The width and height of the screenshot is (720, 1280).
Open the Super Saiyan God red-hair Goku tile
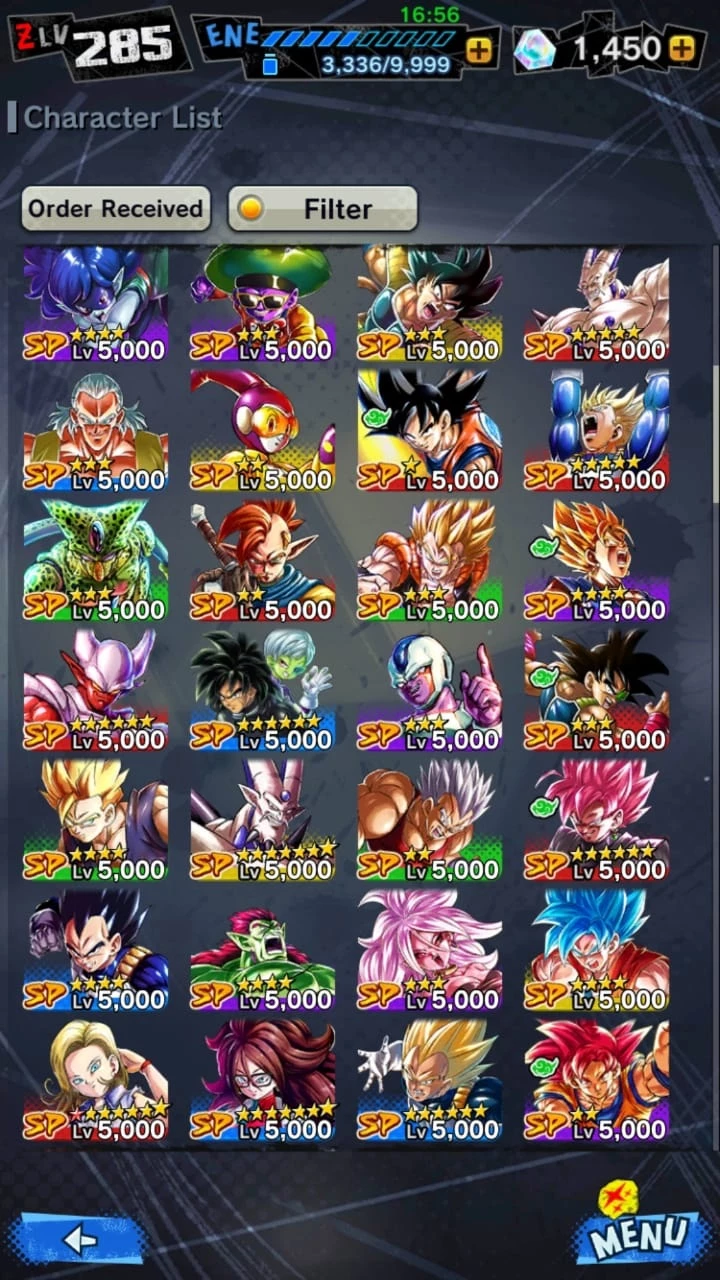[596, 1080]
